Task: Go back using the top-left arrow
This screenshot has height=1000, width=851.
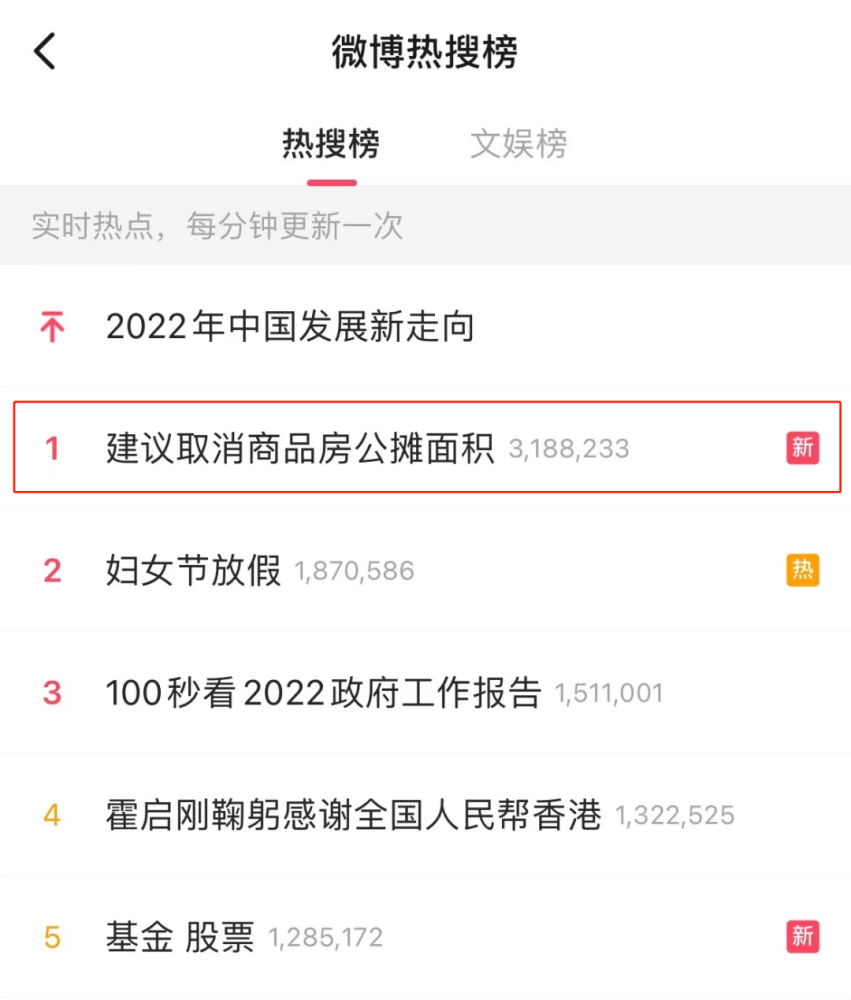Action: [45, 52]
